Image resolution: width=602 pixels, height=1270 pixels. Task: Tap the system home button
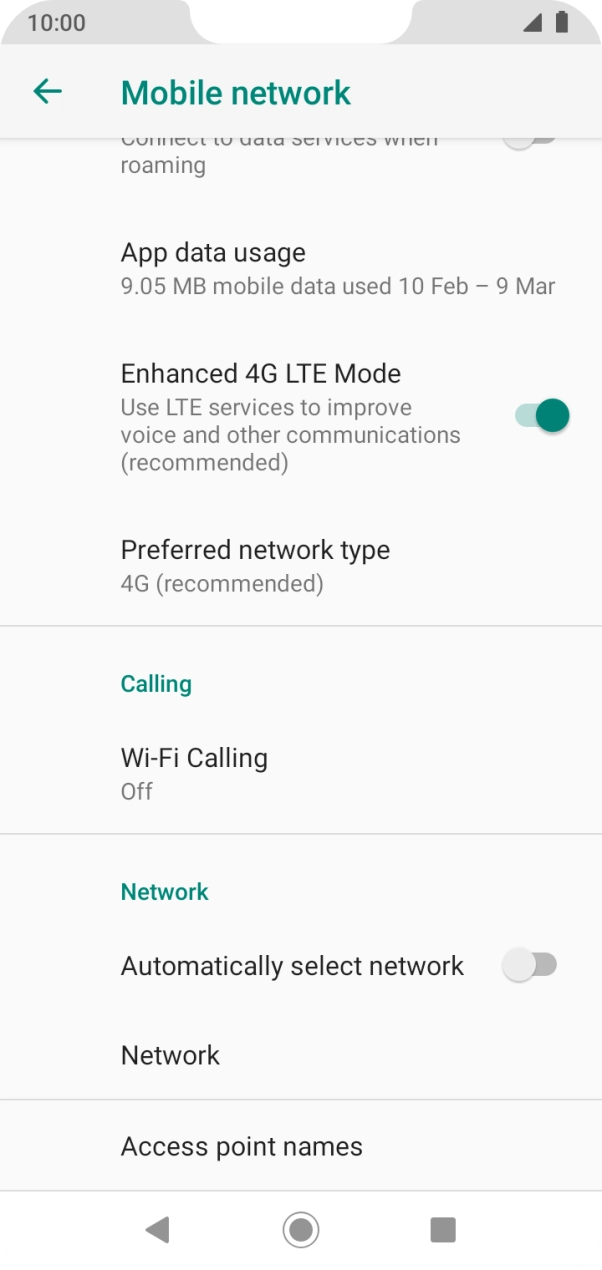click(x=300, y=1229)
